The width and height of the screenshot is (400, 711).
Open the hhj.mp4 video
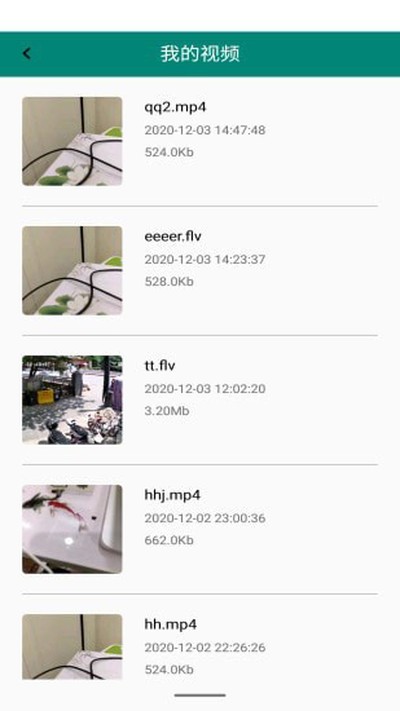tap(200, 529)
